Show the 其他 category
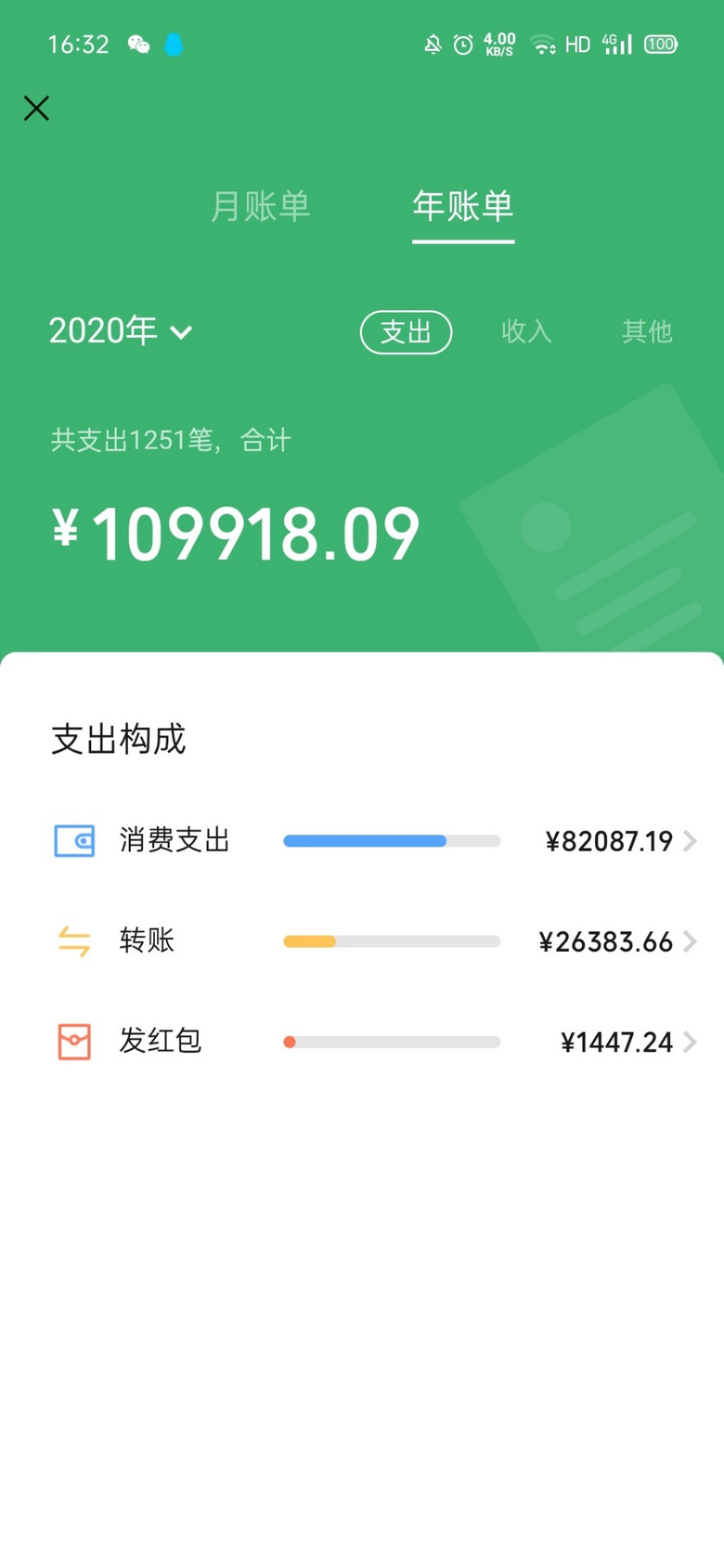The image size is (724, 1568). click(646, 331)
